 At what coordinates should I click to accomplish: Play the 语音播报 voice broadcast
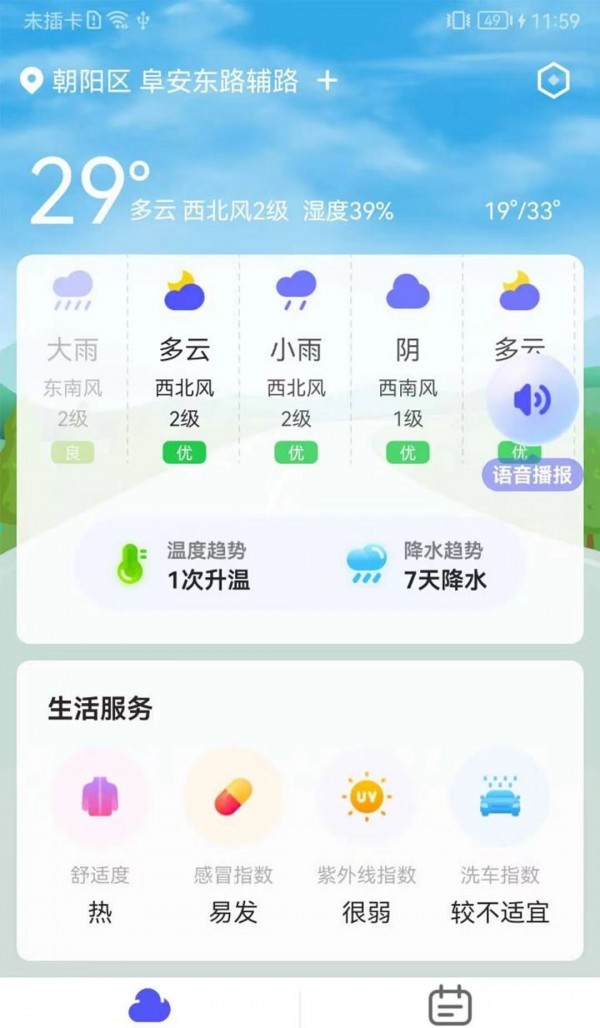[x=532, y=422]
